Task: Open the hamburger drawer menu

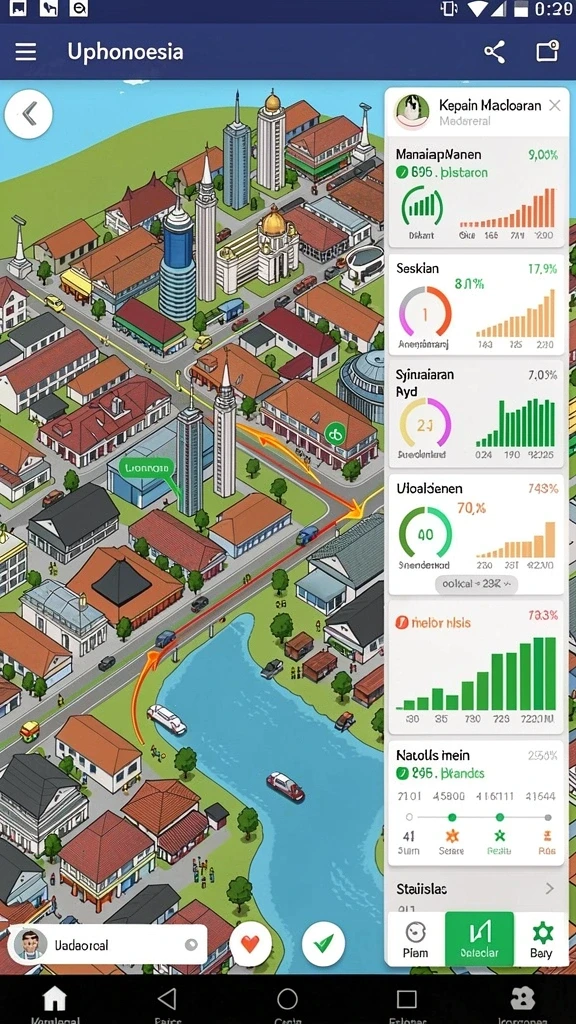Action: coord(26,52)
